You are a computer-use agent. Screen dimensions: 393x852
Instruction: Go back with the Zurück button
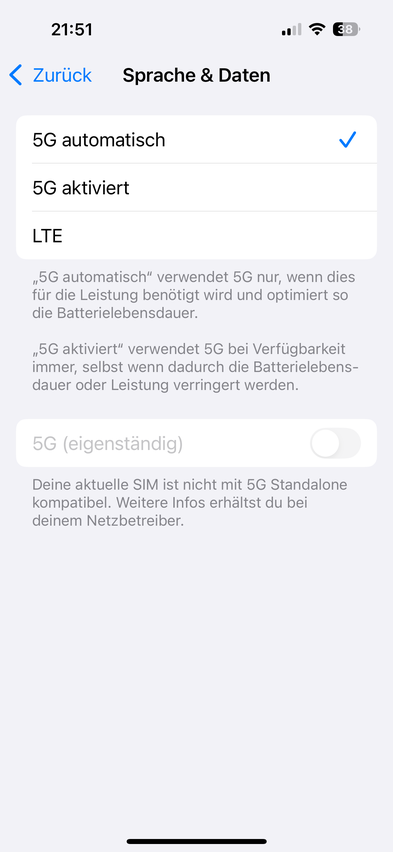50,76
